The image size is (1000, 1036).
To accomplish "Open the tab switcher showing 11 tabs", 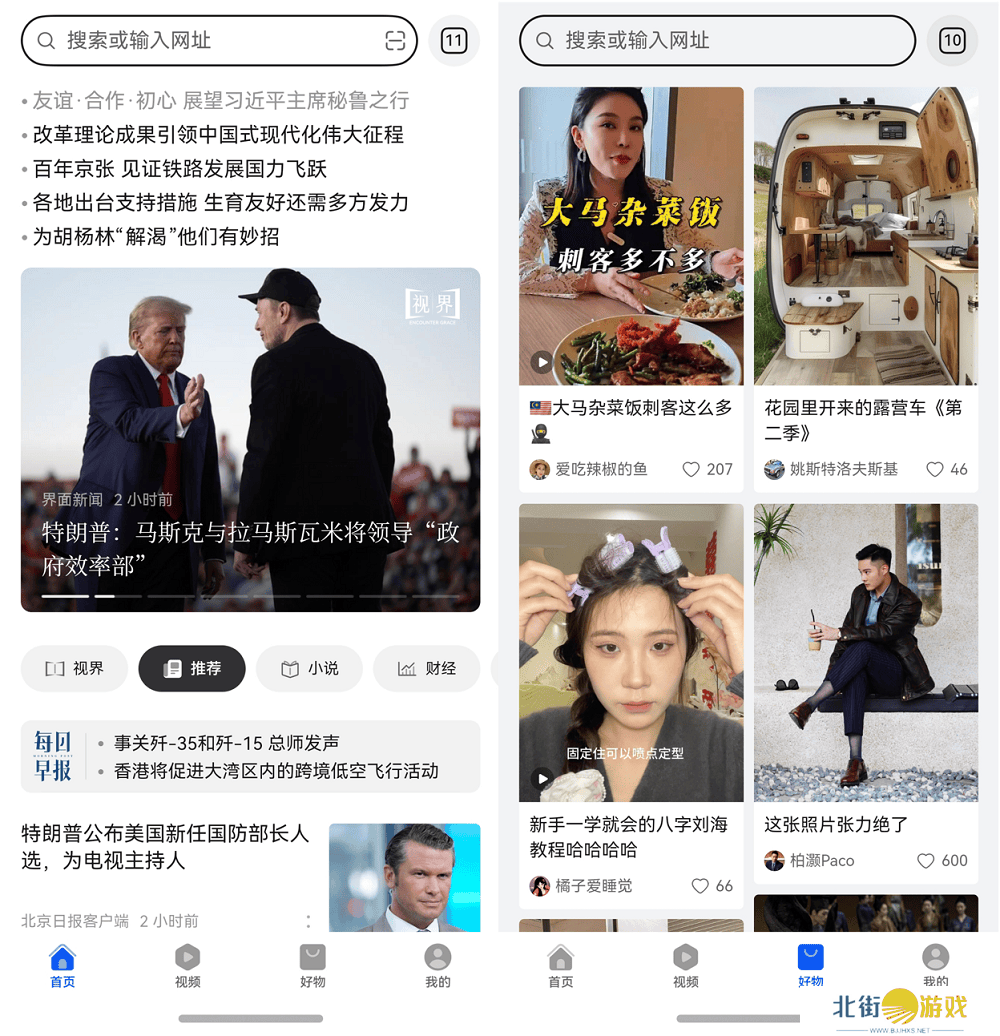I will pyautogui.click(x=454, y=41).
